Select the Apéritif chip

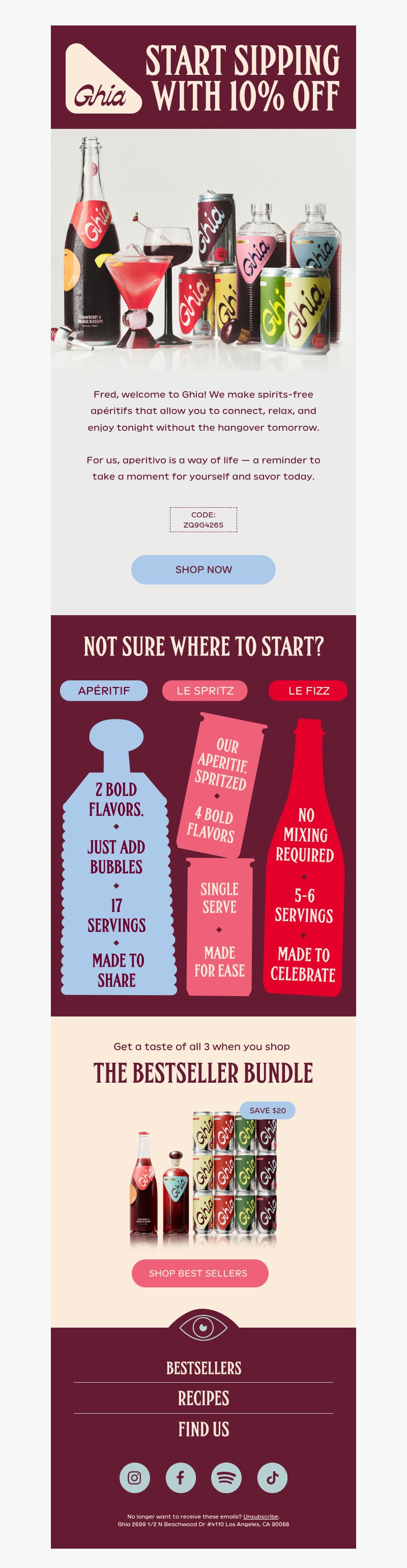[103, 690]
